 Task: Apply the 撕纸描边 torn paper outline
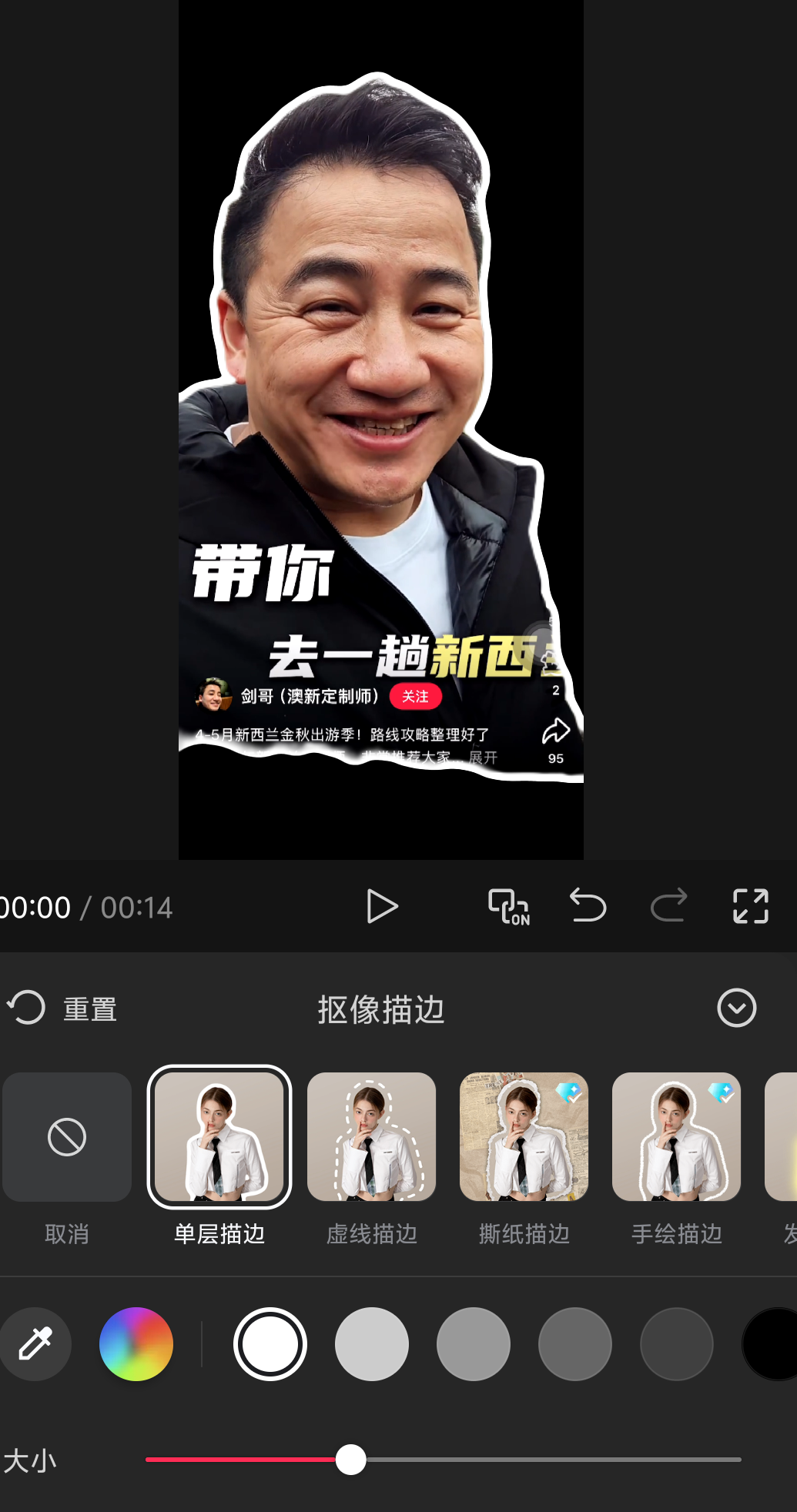(x=524, y=1137)
